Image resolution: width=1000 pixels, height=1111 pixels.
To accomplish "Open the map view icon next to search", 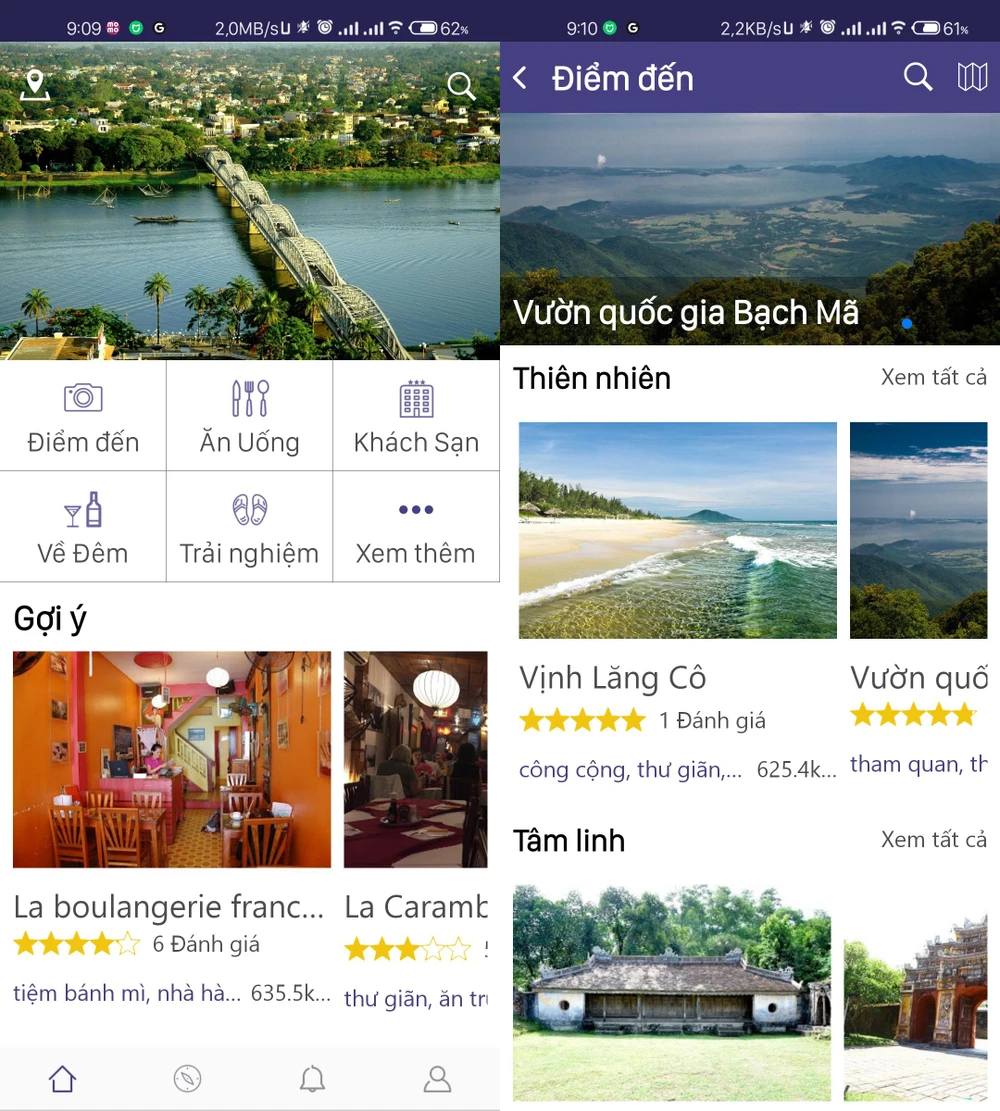I will (972, 77).
